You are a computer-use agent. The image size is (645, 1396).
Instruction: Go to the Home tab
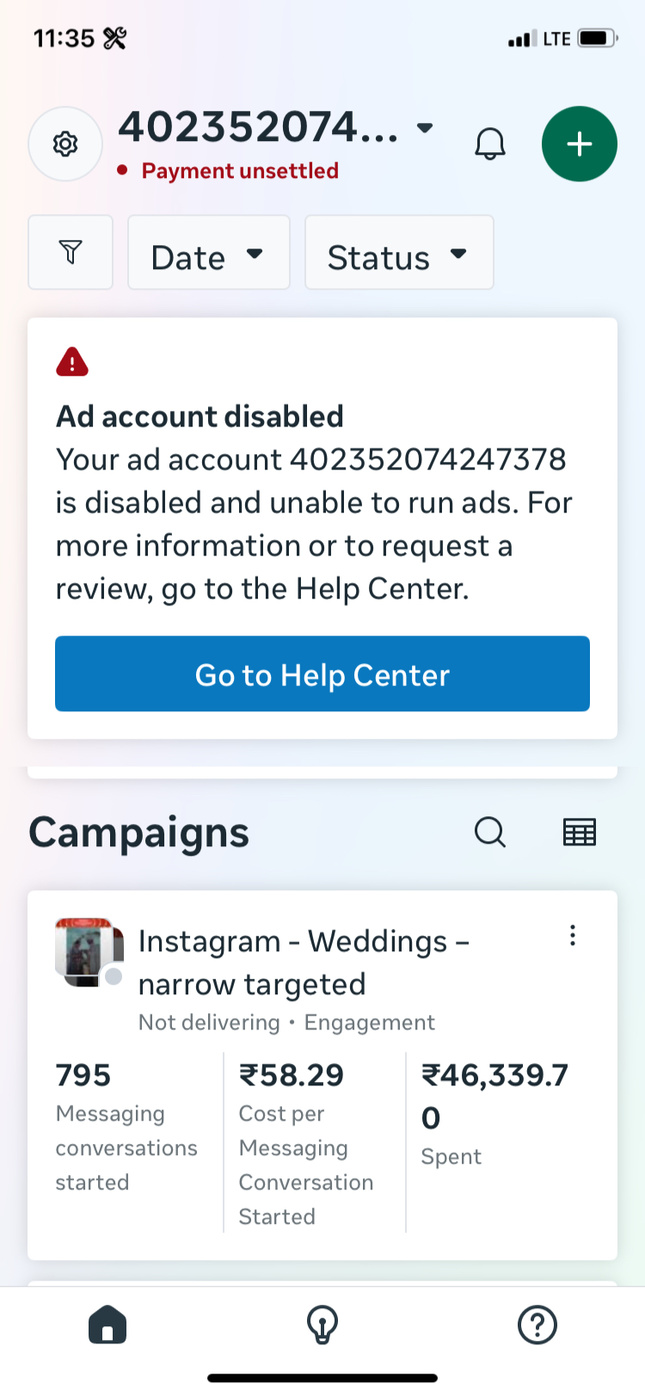107,1326
